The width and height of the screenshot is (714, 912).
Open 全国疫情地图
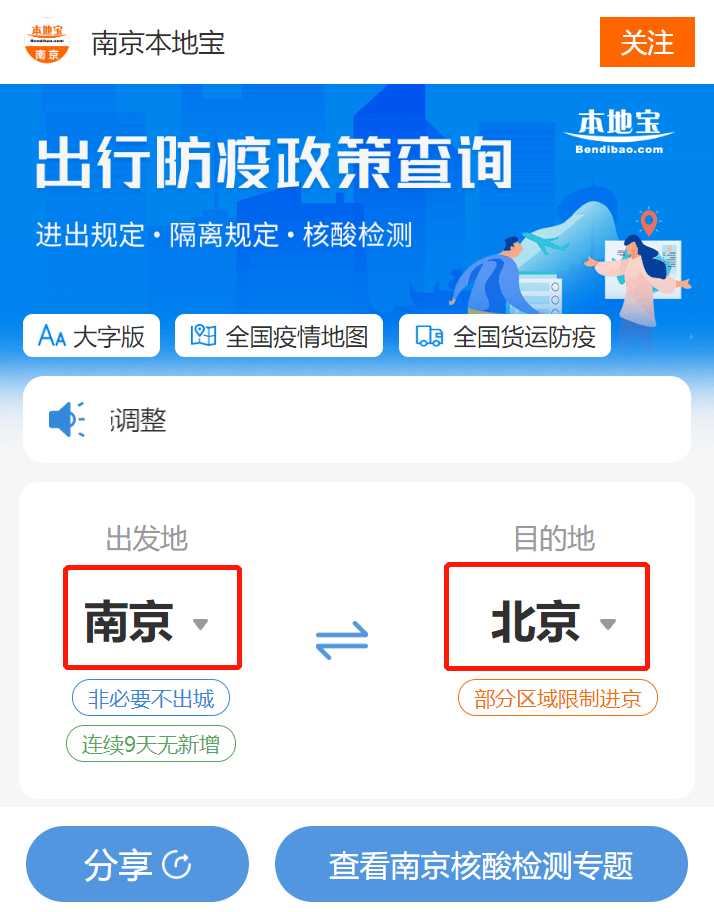279,336
